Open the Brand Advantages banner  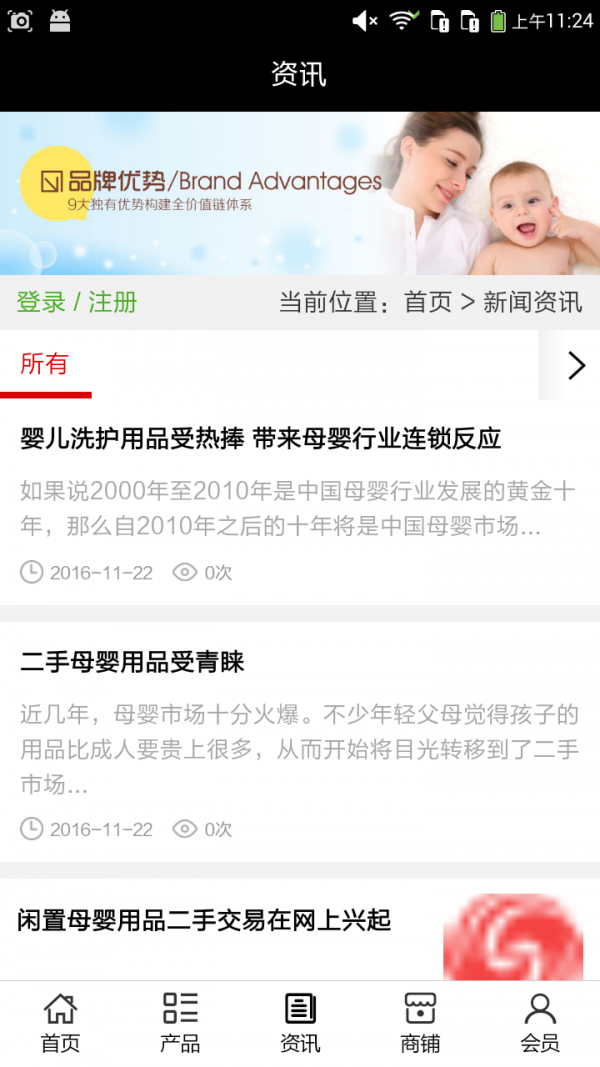coord(300,193)
